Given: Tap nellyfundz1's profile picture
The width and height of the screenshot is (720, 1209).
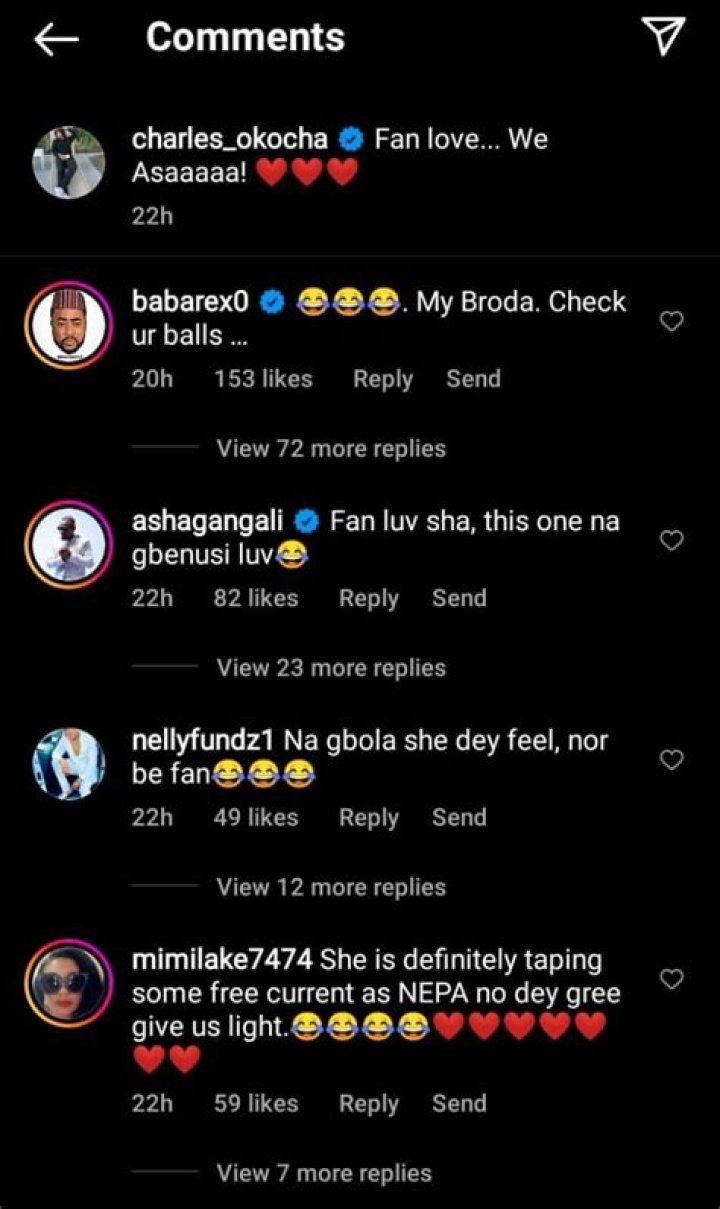Looking at the screenshot, I should point(68,762).
